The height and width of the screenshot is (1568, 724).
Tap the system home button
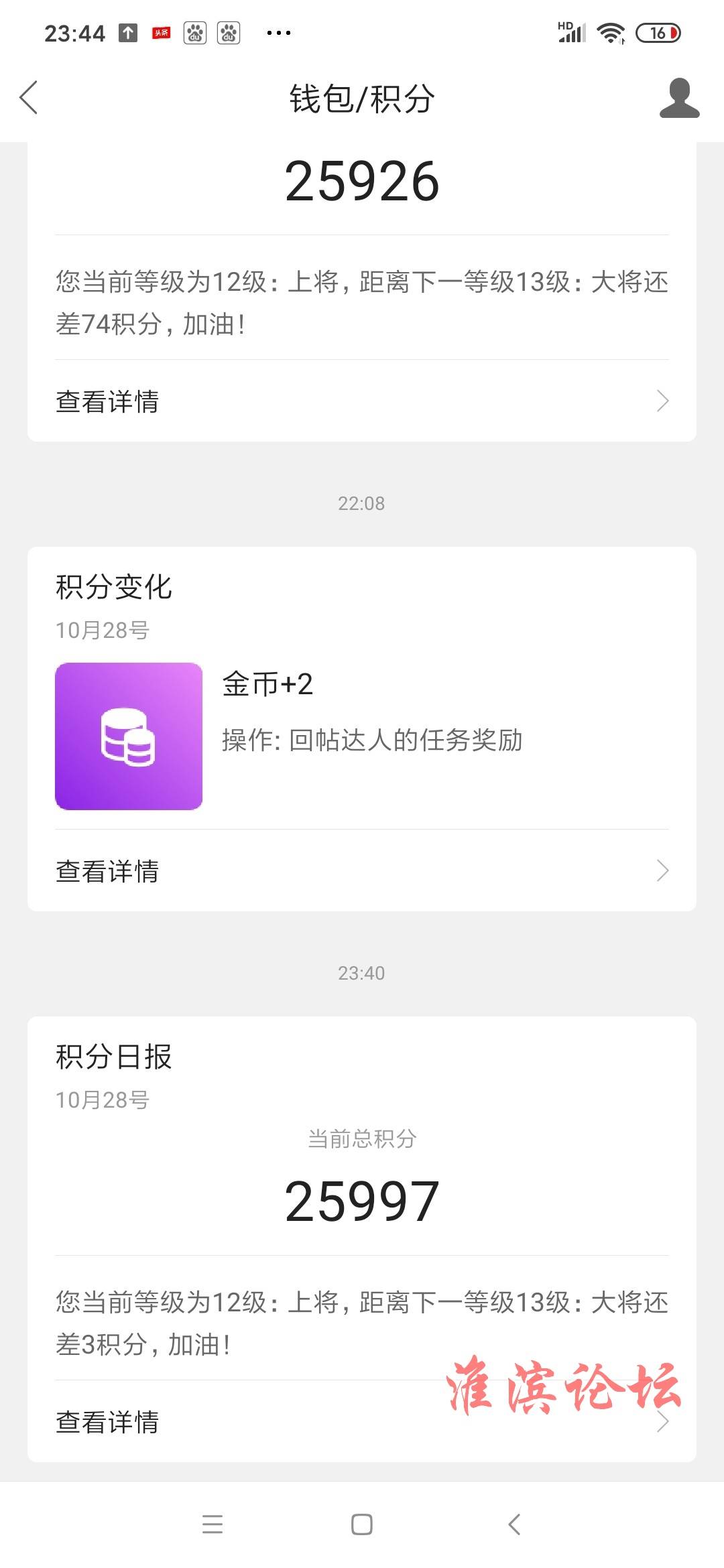[x=362, y=1524]
